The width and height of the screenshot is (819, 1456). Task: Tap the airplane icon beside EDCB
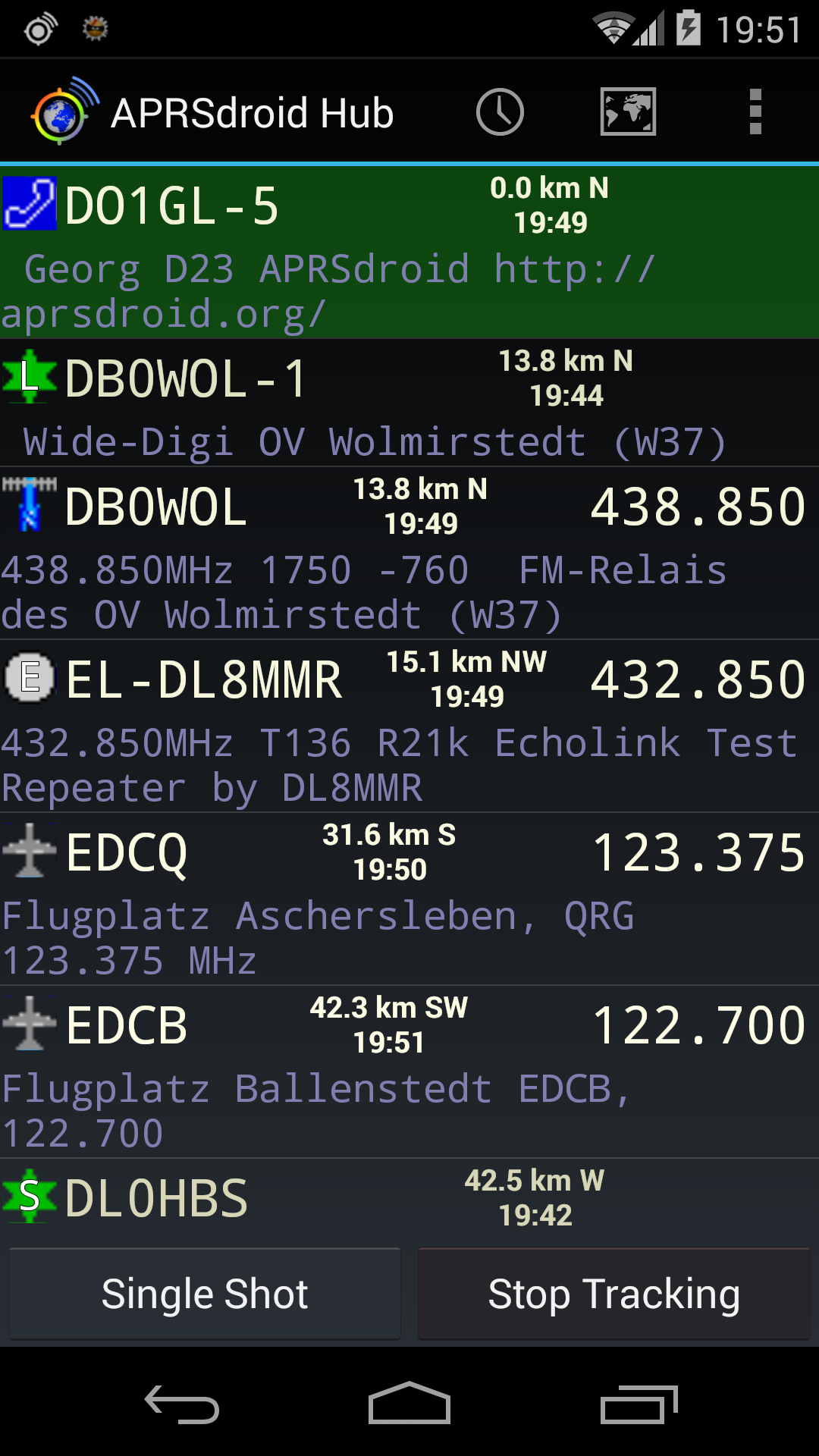coord(29,1025)
